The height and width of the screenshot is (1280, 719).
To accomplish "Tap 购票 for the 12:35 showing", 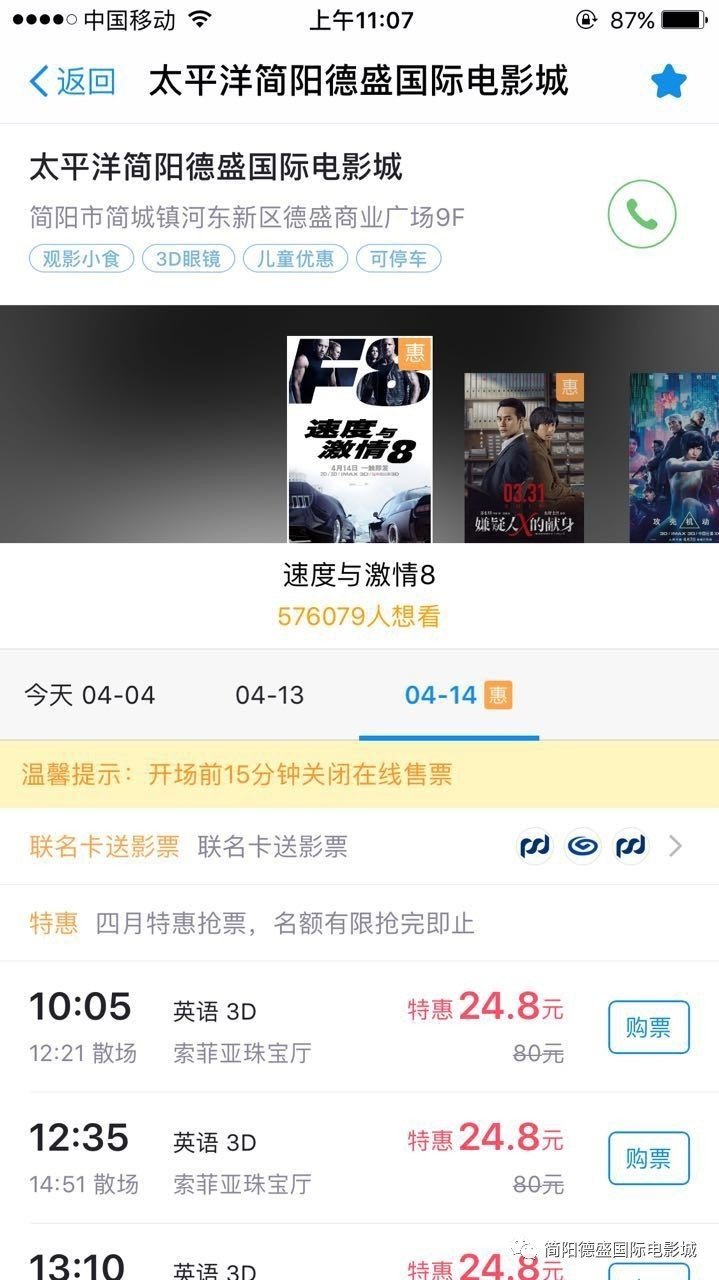I will click(x=648, y=1158).
